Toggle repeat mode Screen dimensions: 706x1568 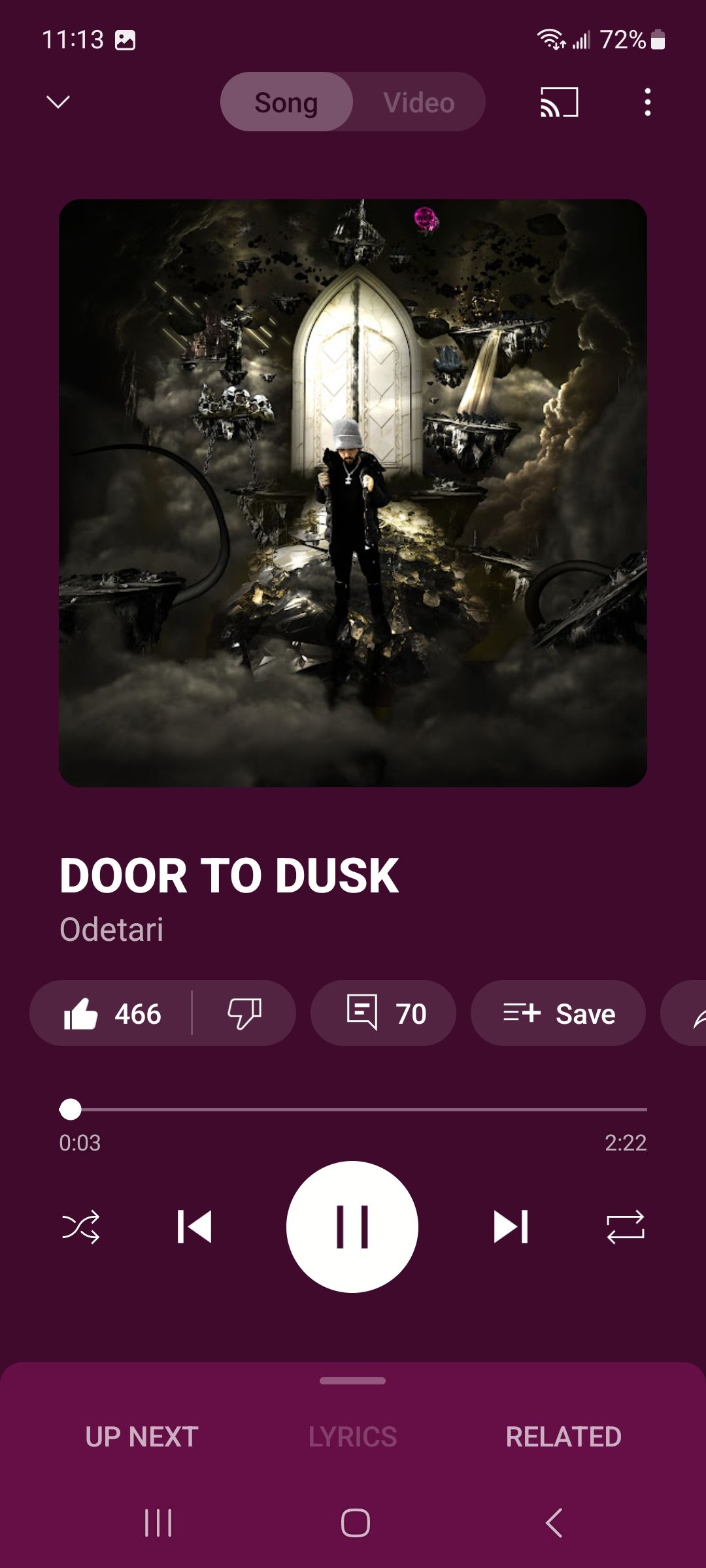point(626,1227)
